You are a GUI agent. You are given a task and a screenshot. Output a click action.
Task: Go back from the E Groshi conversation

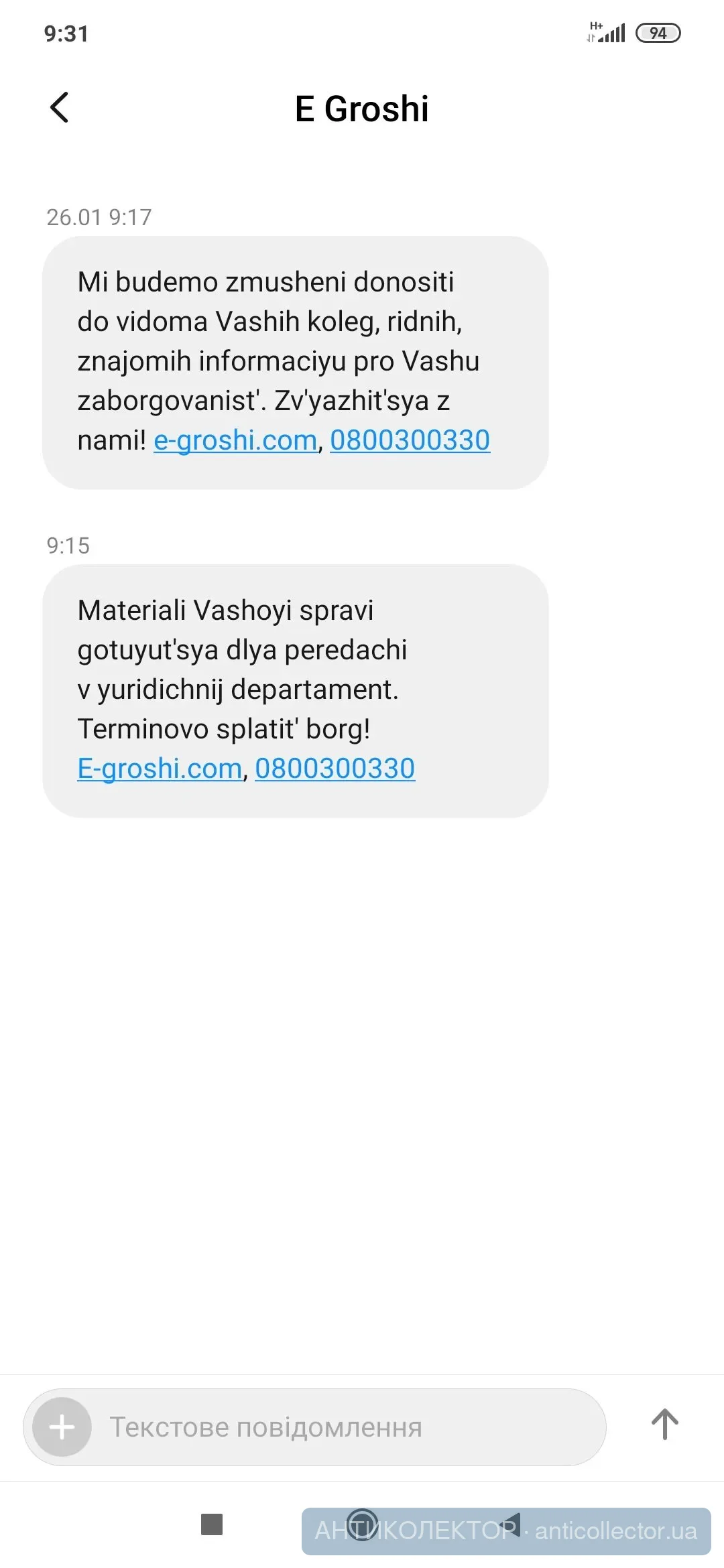pos(60,108)
